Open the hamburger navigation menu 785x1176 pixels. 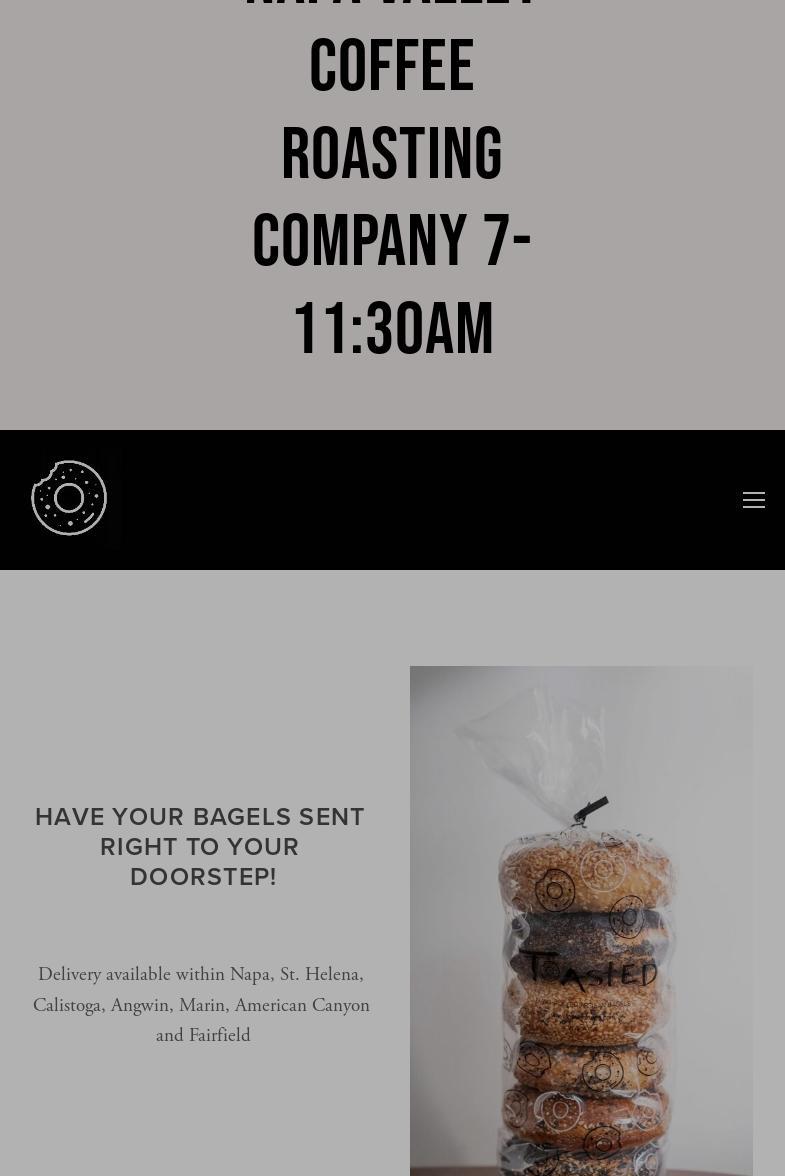tap(754, 500)
